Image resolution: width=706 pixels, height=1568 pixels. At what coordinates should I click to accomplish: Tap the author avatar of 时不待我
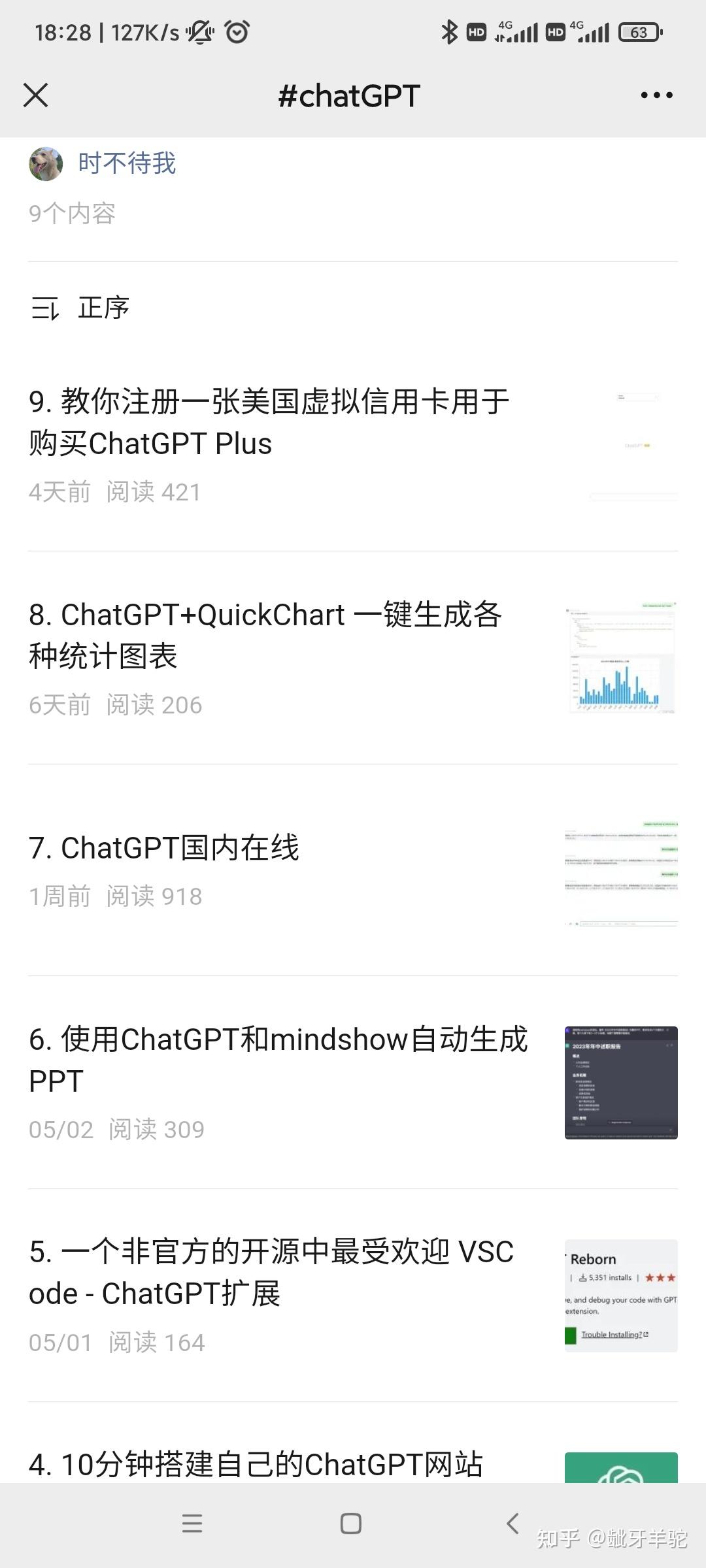(46, 164)
